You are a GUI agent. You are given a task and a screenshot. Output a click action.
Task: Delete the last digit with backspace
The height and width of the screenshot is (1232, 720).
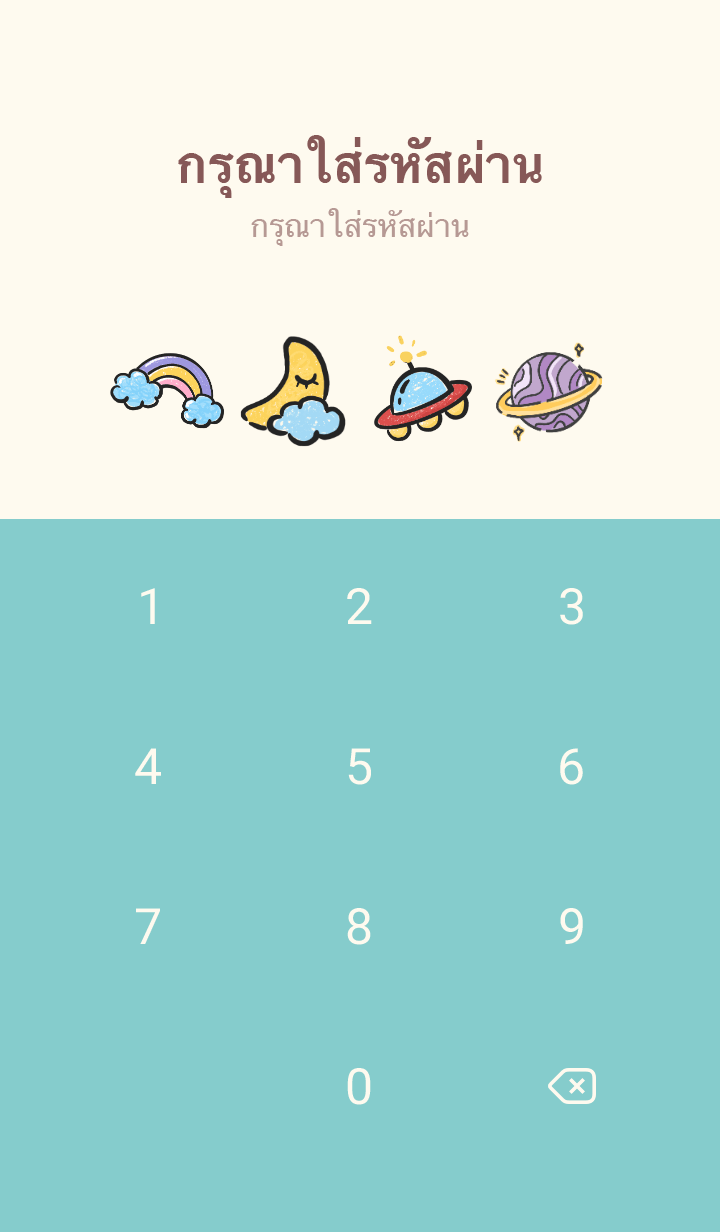point(572,1086)
